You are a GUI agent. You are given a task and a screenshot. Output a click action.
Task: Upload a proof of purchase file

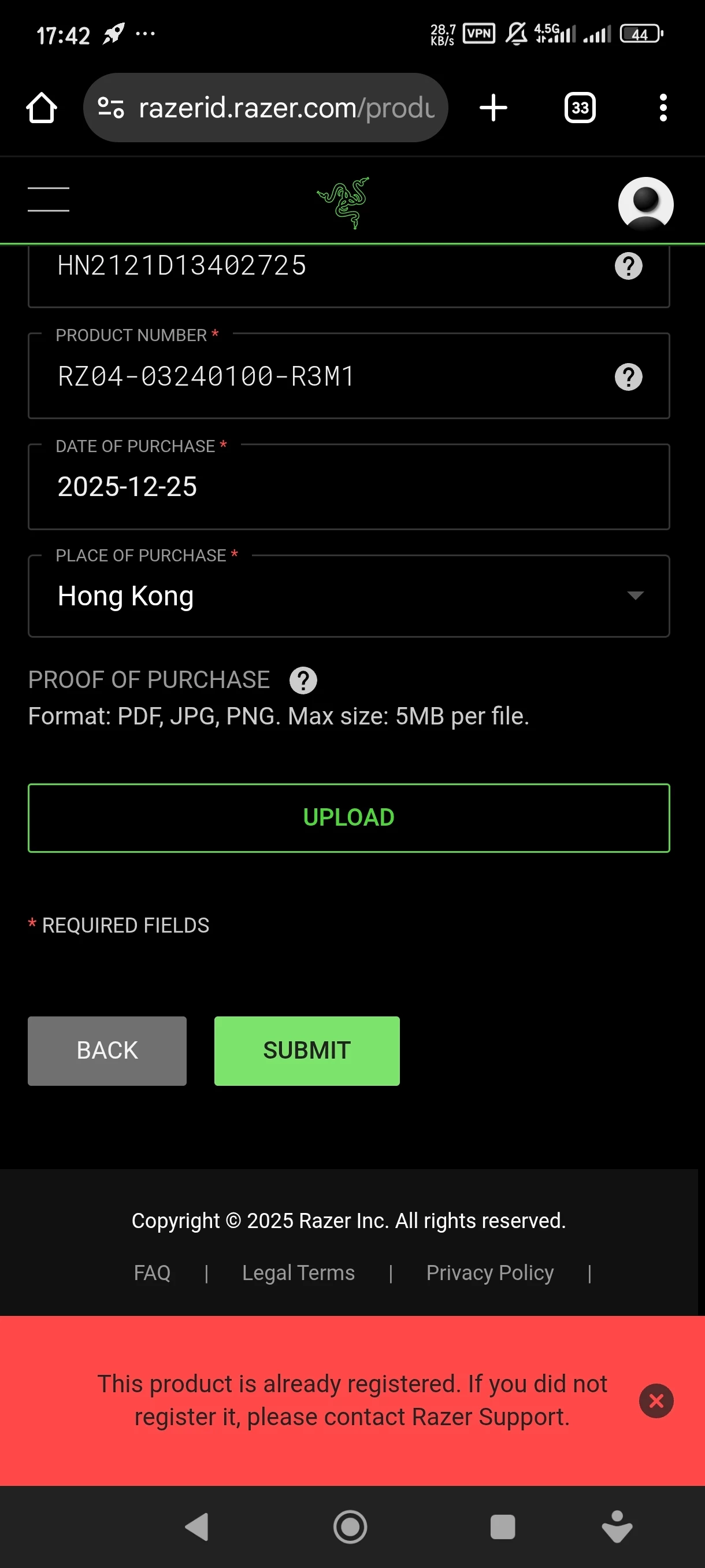click(x=348, y=818)
